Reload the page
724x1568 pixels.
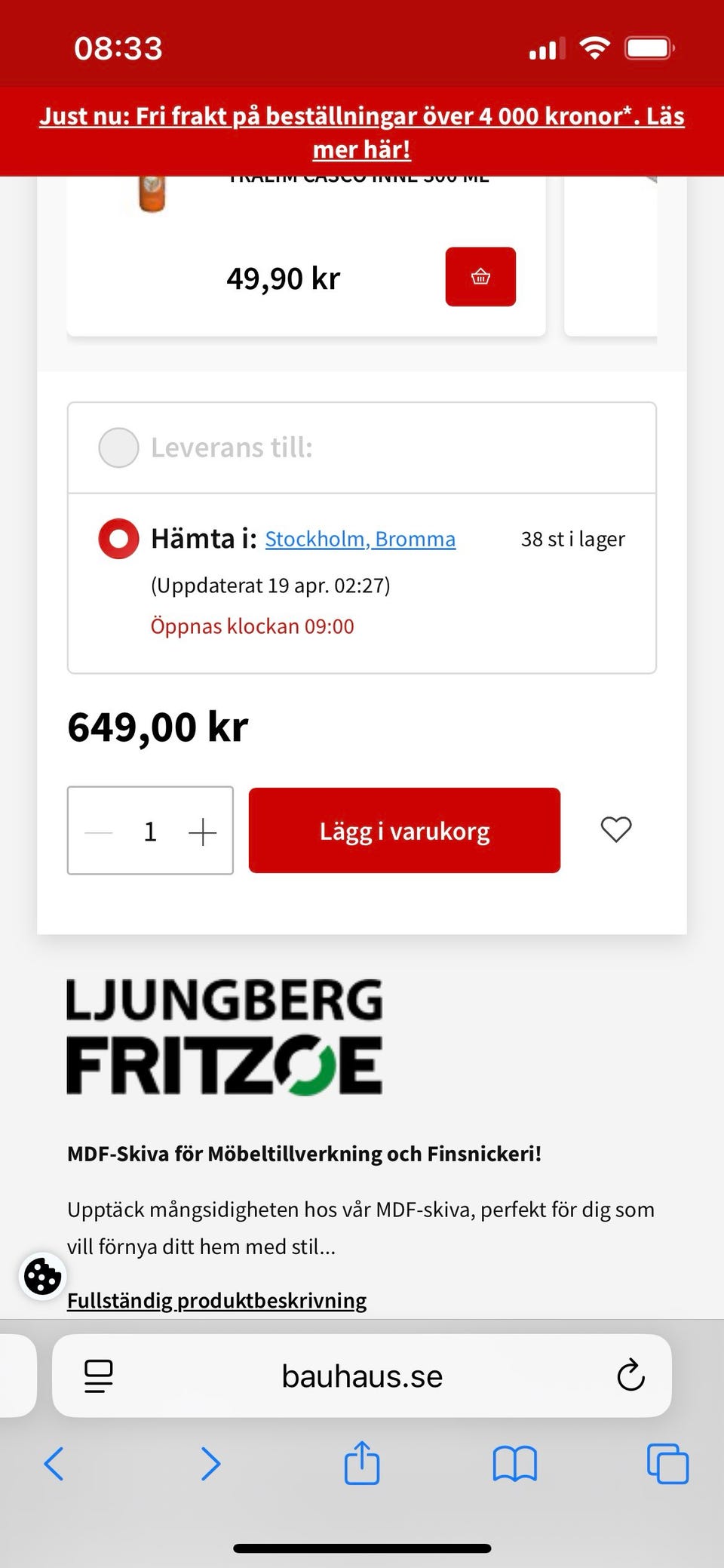630,1376
